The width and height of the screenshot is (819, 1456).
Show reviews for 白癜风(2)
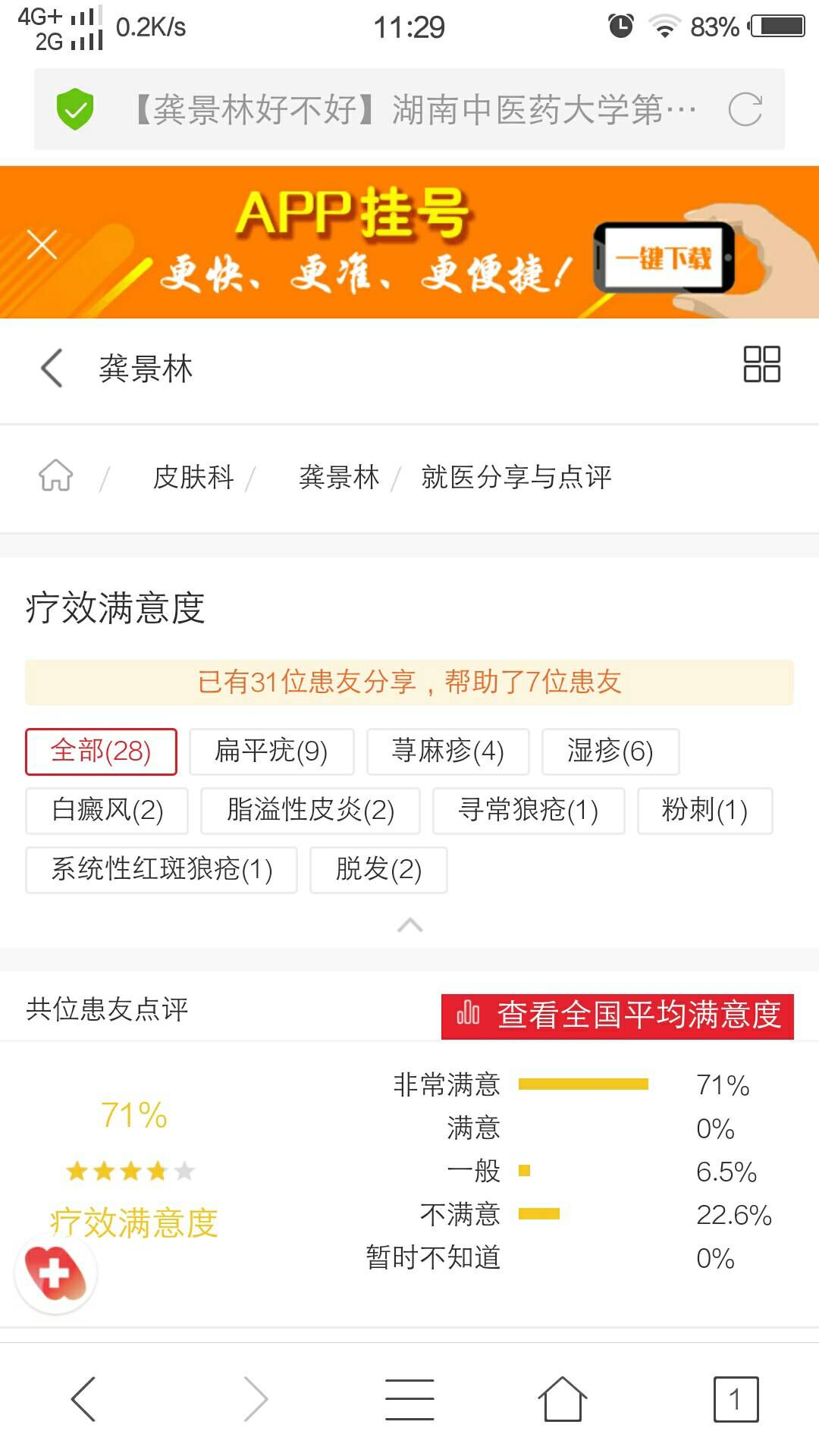click(x=108, y=811)
